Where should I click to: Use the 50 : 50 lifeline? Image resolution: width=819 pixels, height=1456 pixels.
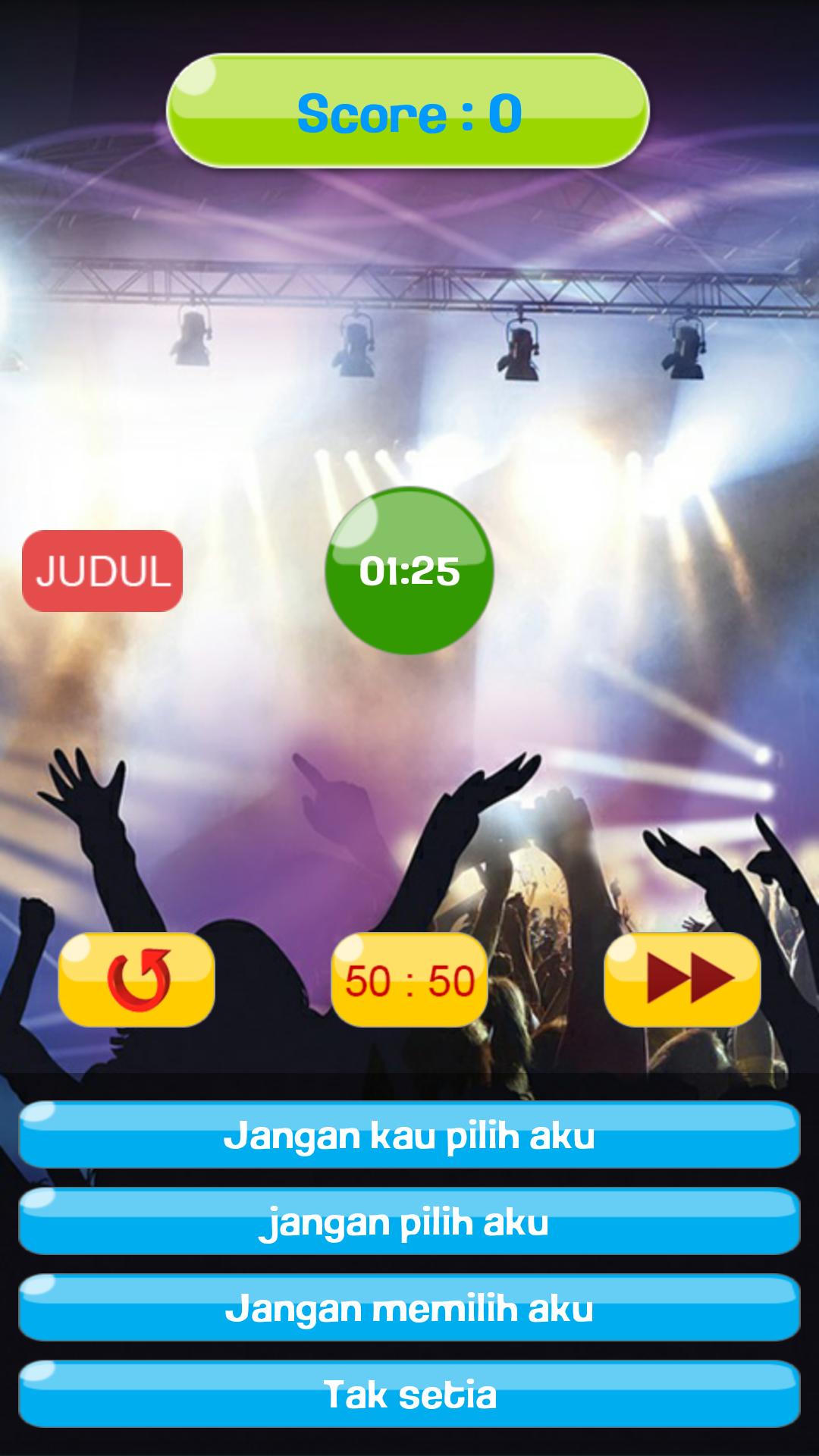point(409,979)
